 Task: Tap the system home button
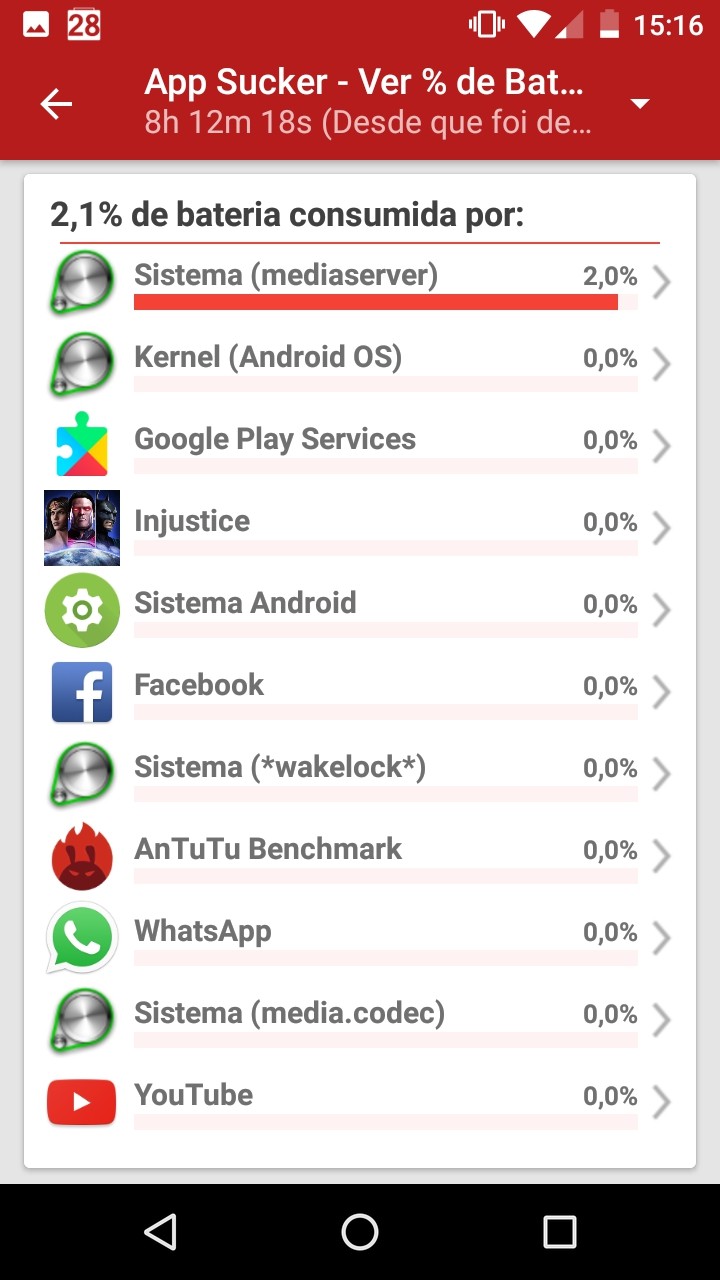click(360, 1232)
